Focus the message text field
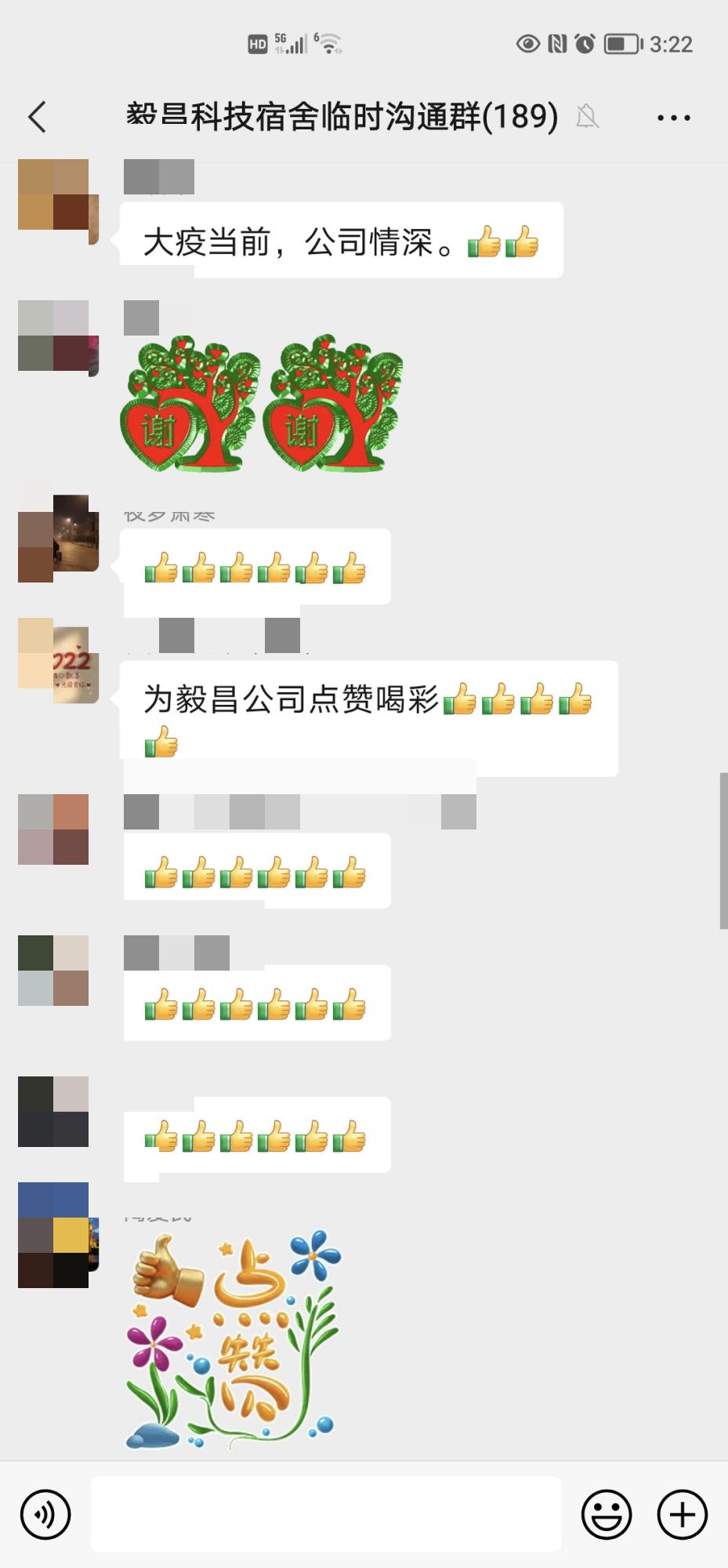The height and width of the screenshot is (1568, 728). (x=325, y=1514)
